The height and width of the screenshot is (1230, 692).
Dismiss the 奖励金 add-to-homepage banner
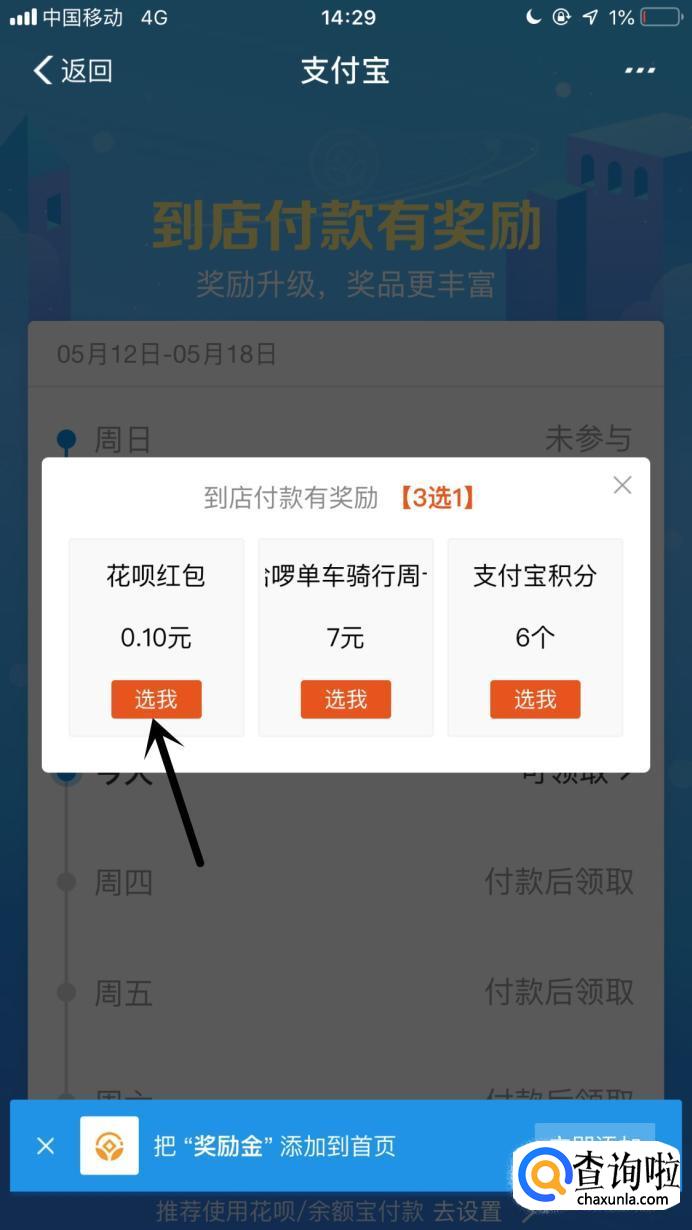45,1145
